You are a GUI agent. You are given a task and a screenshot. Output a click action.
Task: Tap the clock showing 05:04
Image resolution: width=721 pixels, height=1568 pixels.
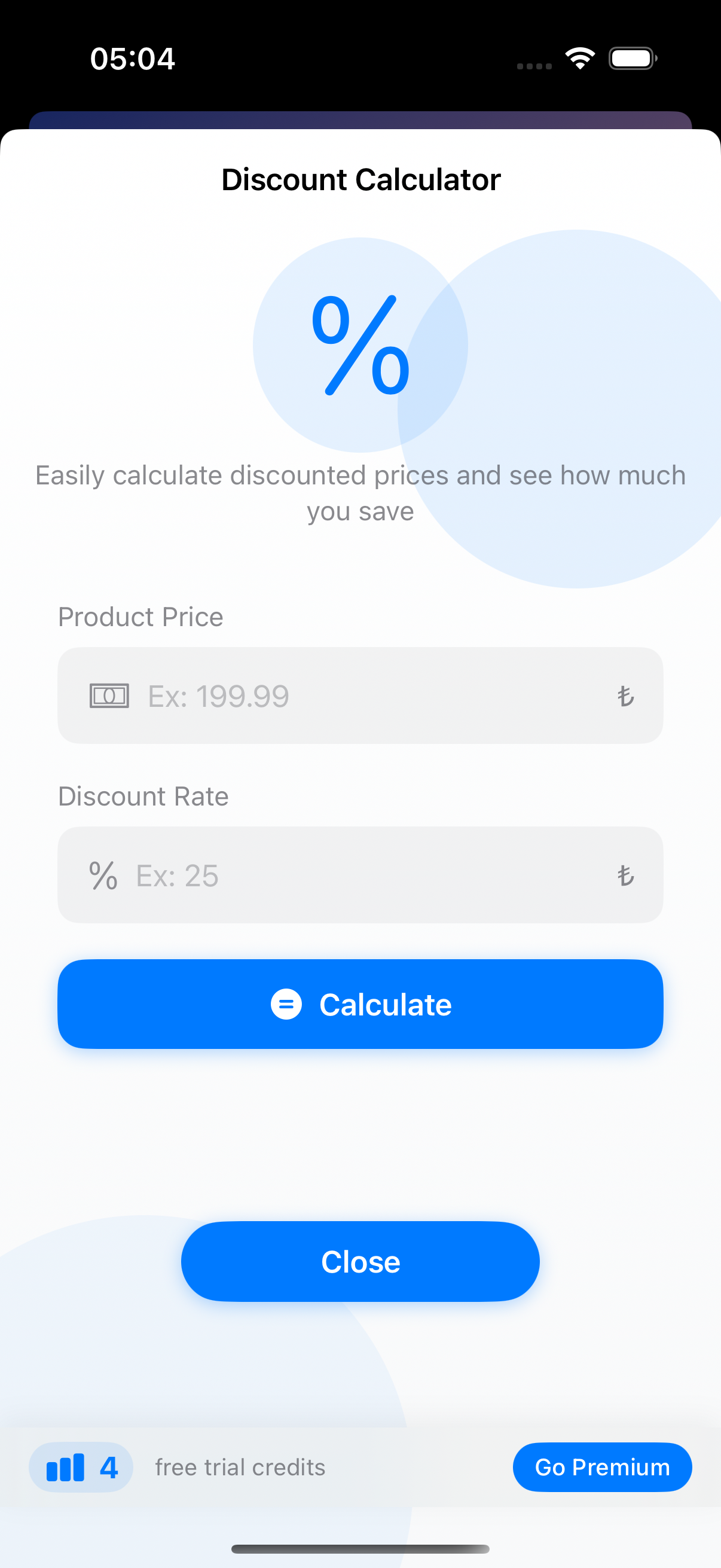(x=133, y=58)
